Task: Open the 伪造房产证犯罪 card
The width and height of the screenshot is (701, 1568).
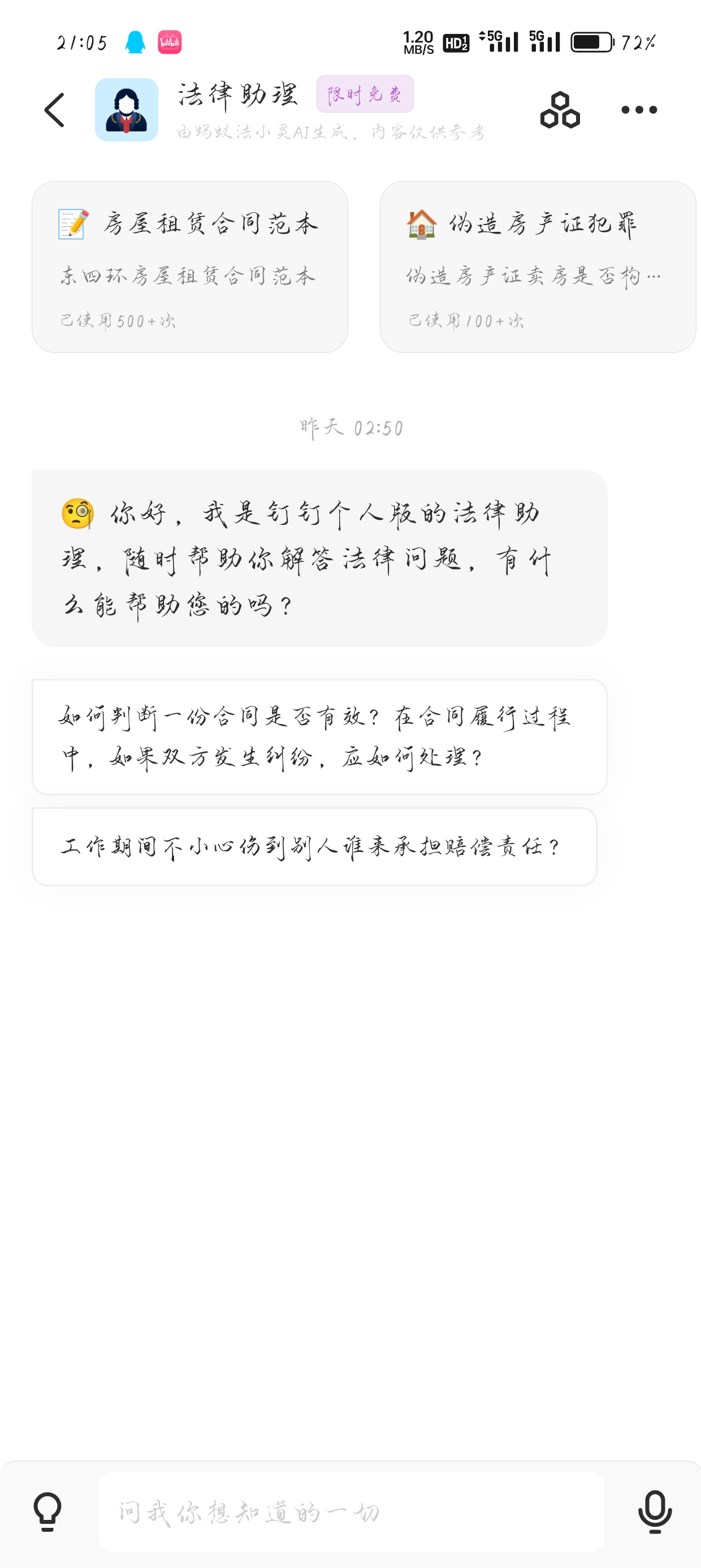Action: [538, 266]
